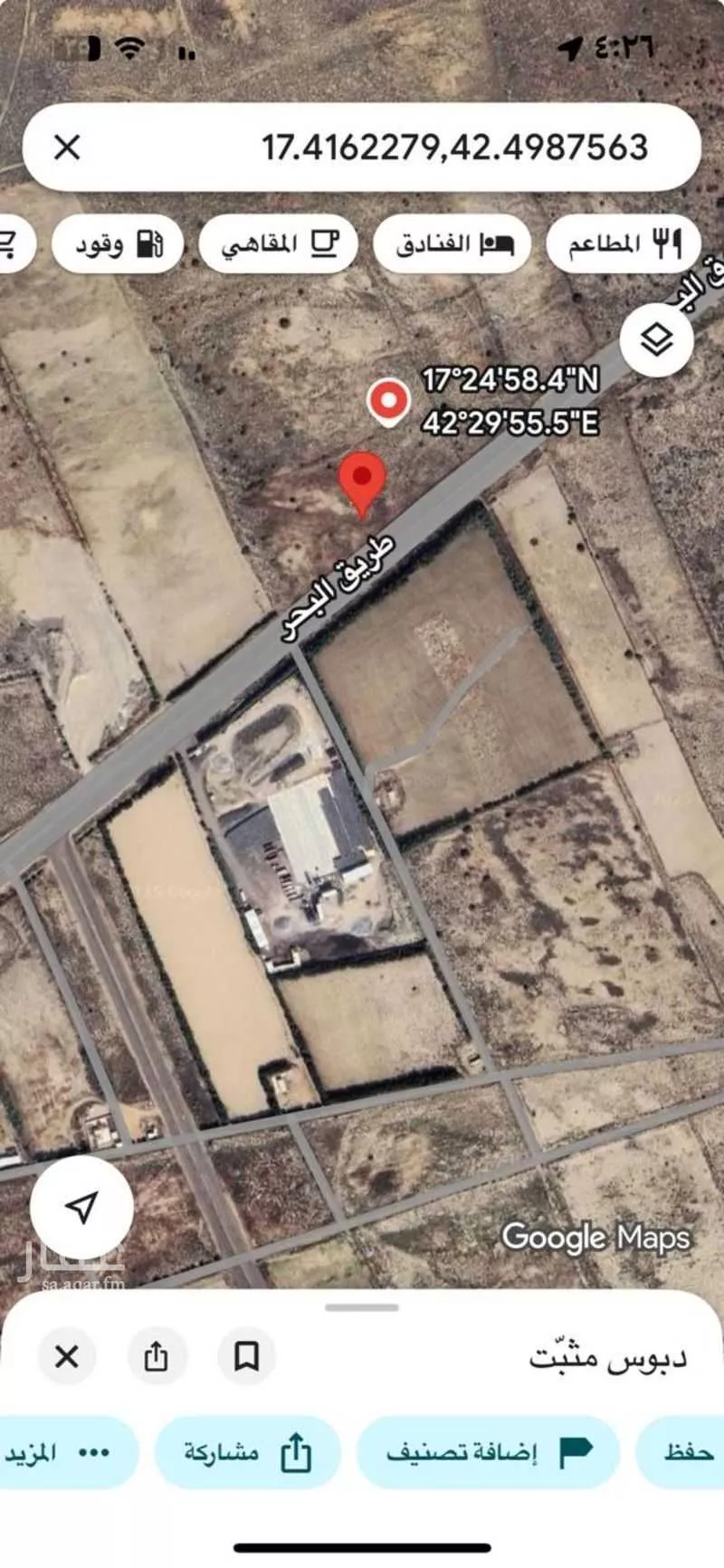The image size is (724, 1568).
Task: Select the الفنادق hotels chip
Action: pyautogui.click(x=452, y=243)
